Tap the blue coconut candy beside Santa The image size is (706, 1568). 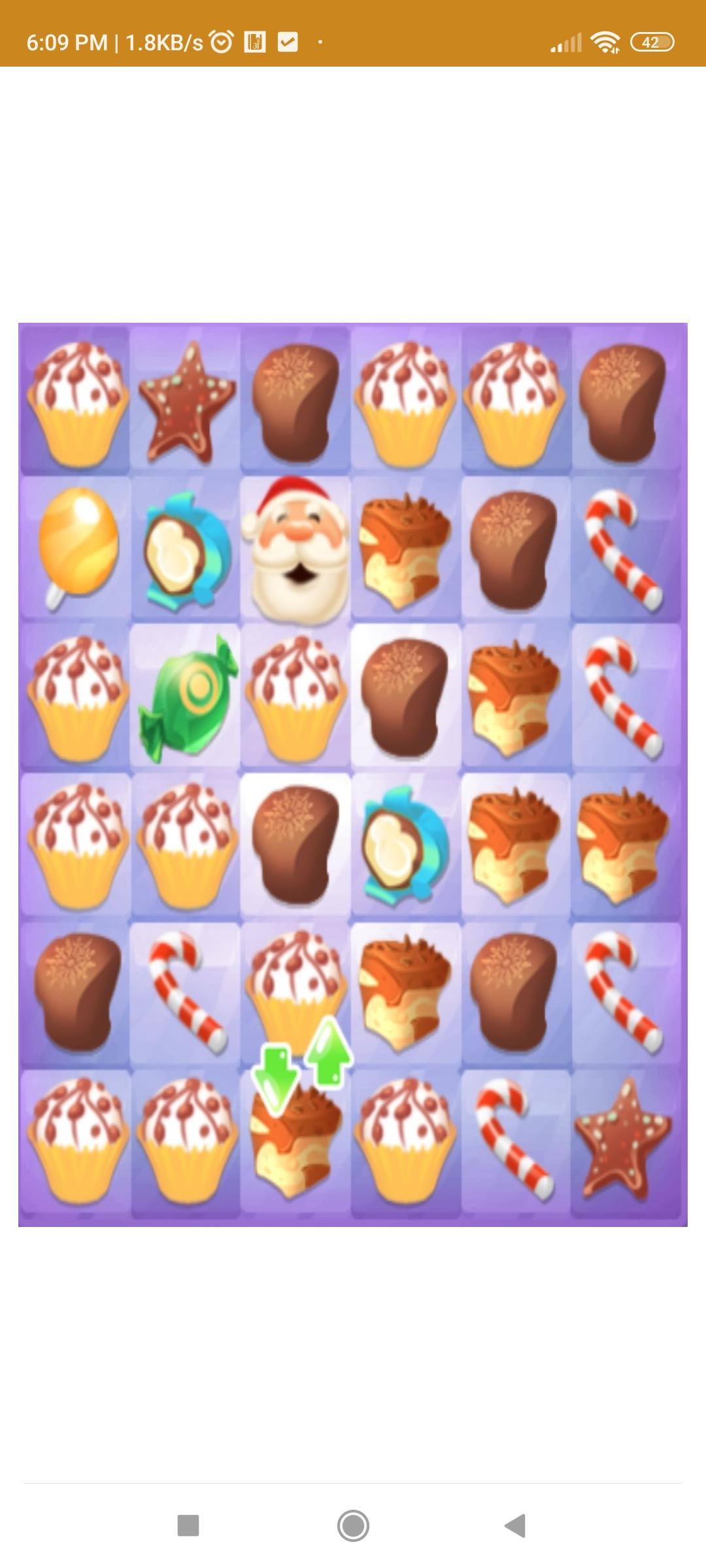point(187,549)
